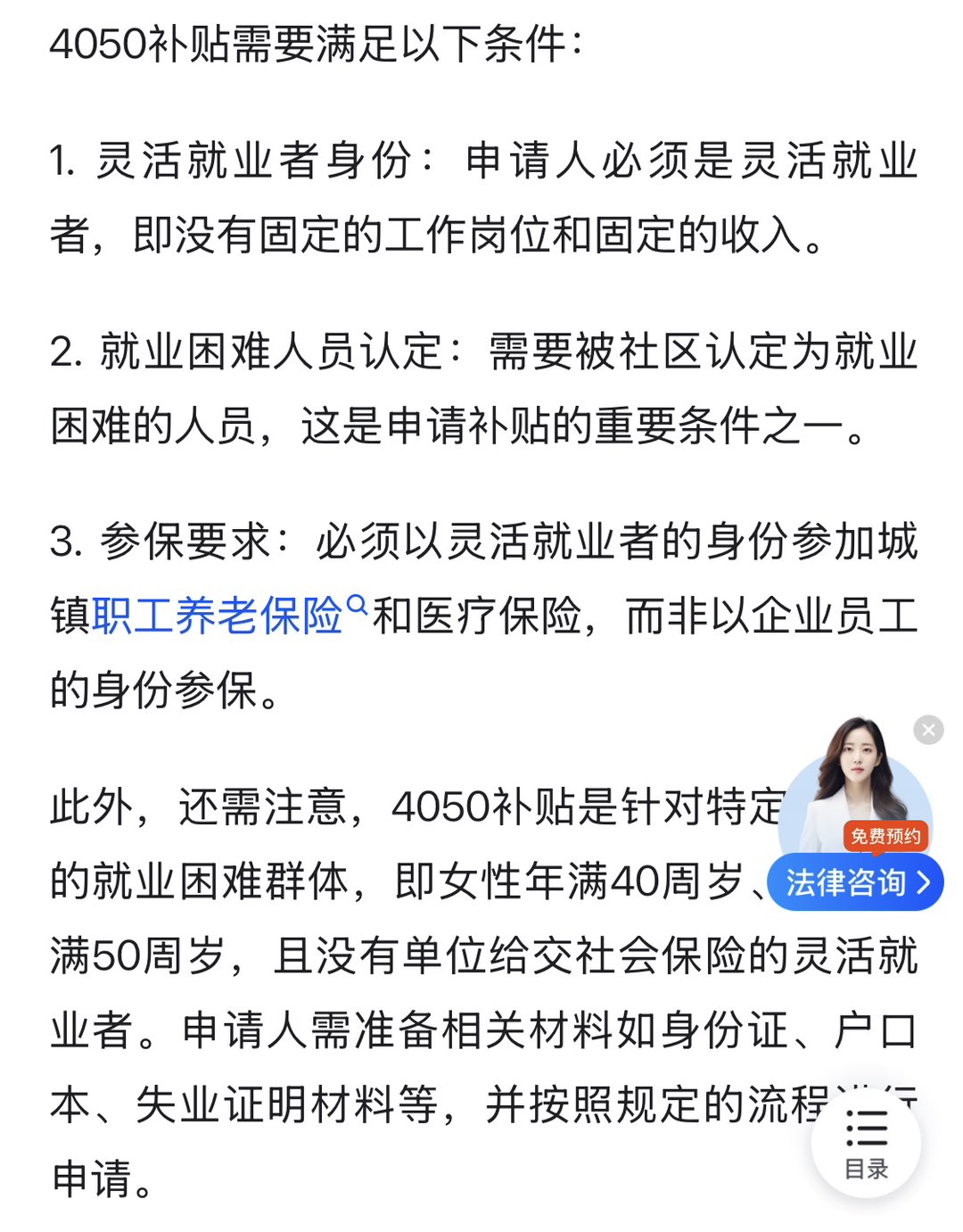Tap the 法律咨询 button

pyautogui.click(x=854, y=882)
